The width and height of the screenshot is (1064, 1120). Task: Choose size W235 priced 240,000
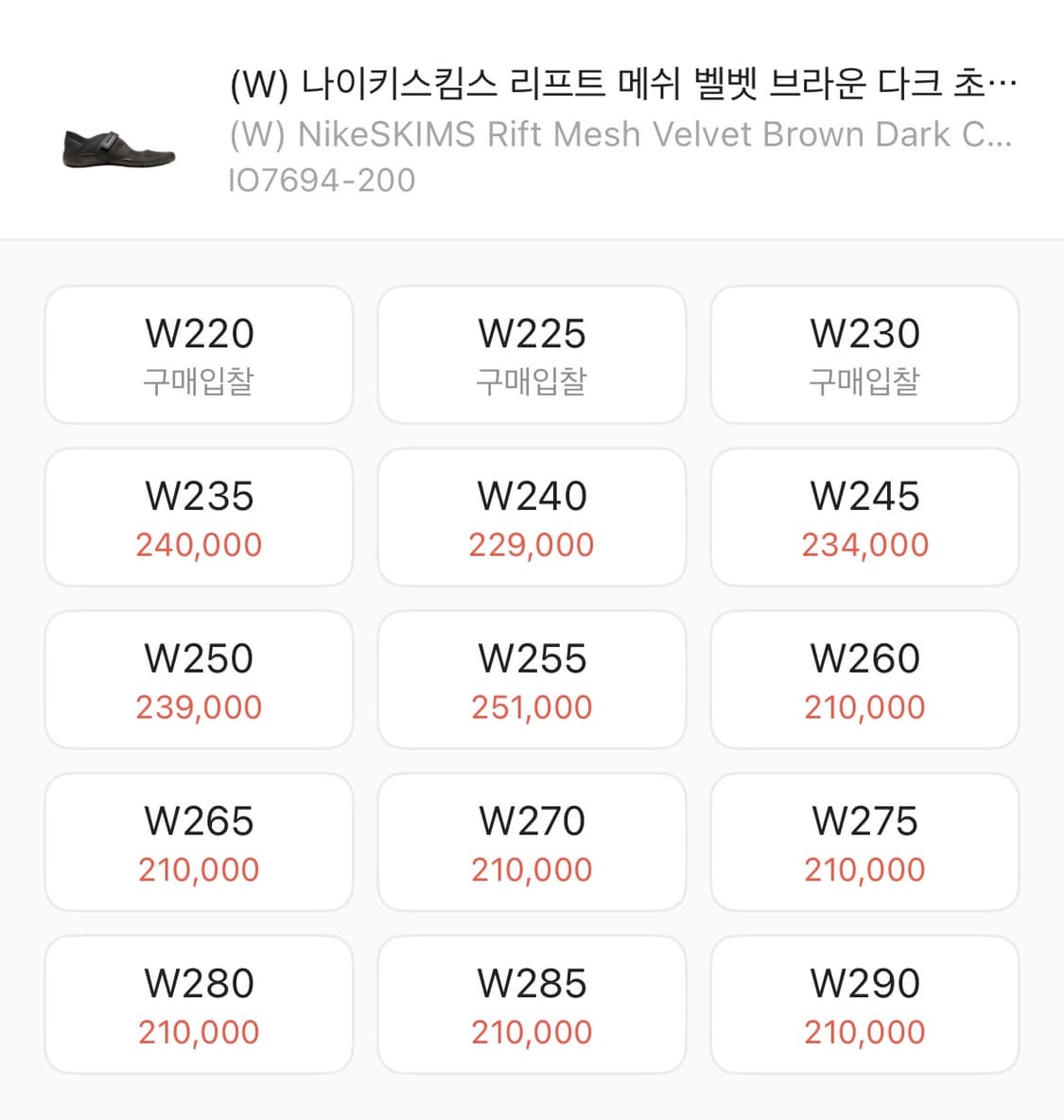[198, 516]
